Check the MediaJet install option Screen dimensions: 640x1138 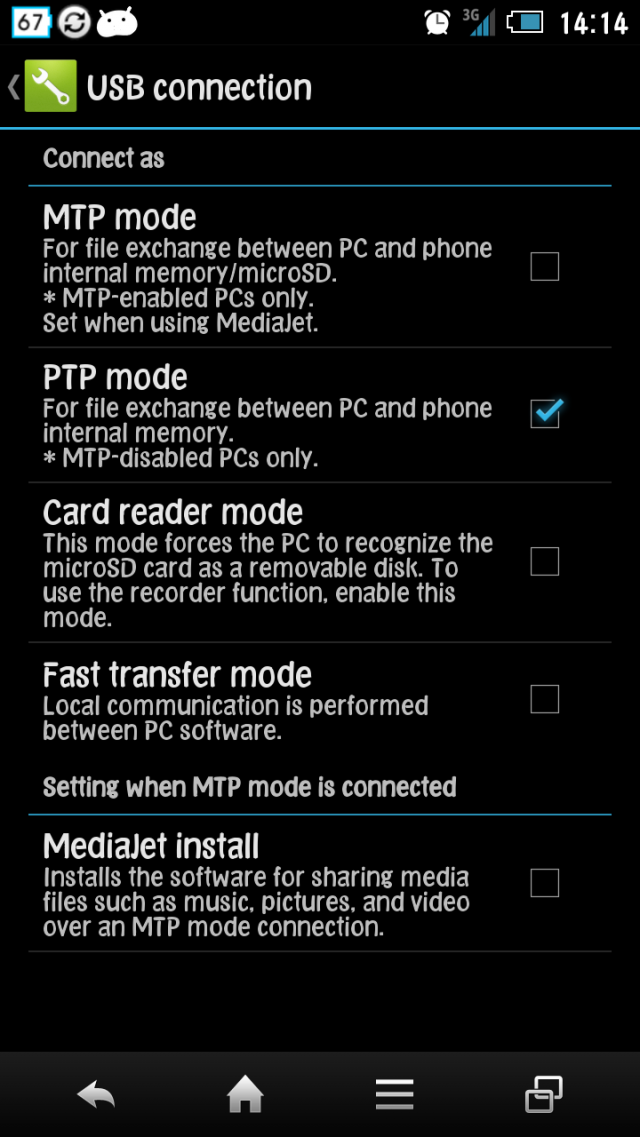pyautogui.click(x=544, y=883)
